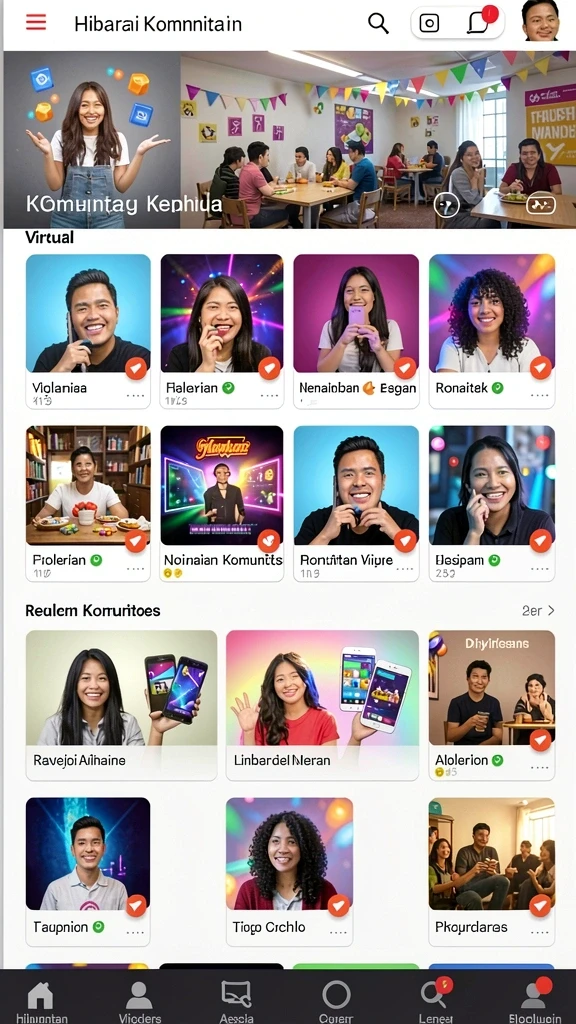Screen dimensions: 576x1024
Task: Tap the search magnifier icon
Action: 378,24
